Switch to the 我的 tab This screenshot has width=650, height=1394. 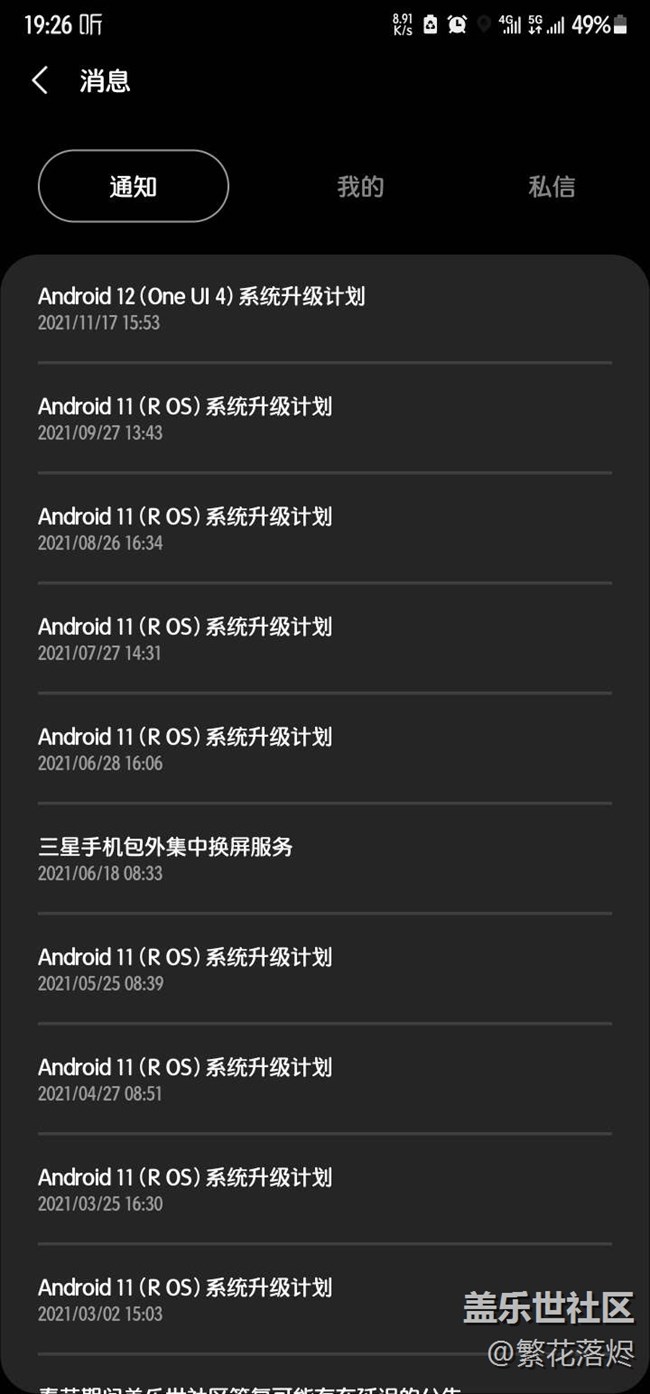pos(360,186)
